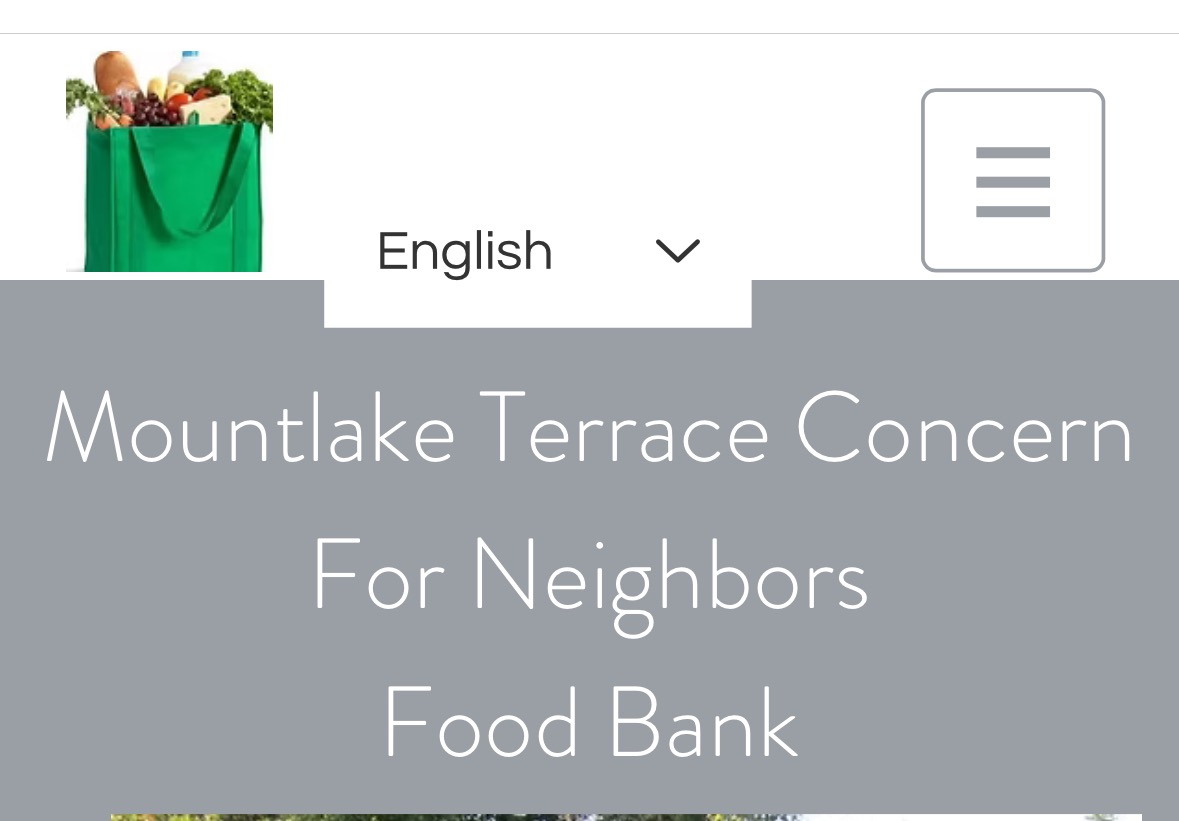Screen dimensions: 1179x821
Task: Tap the grocery bag site logo
Action: 169,161
